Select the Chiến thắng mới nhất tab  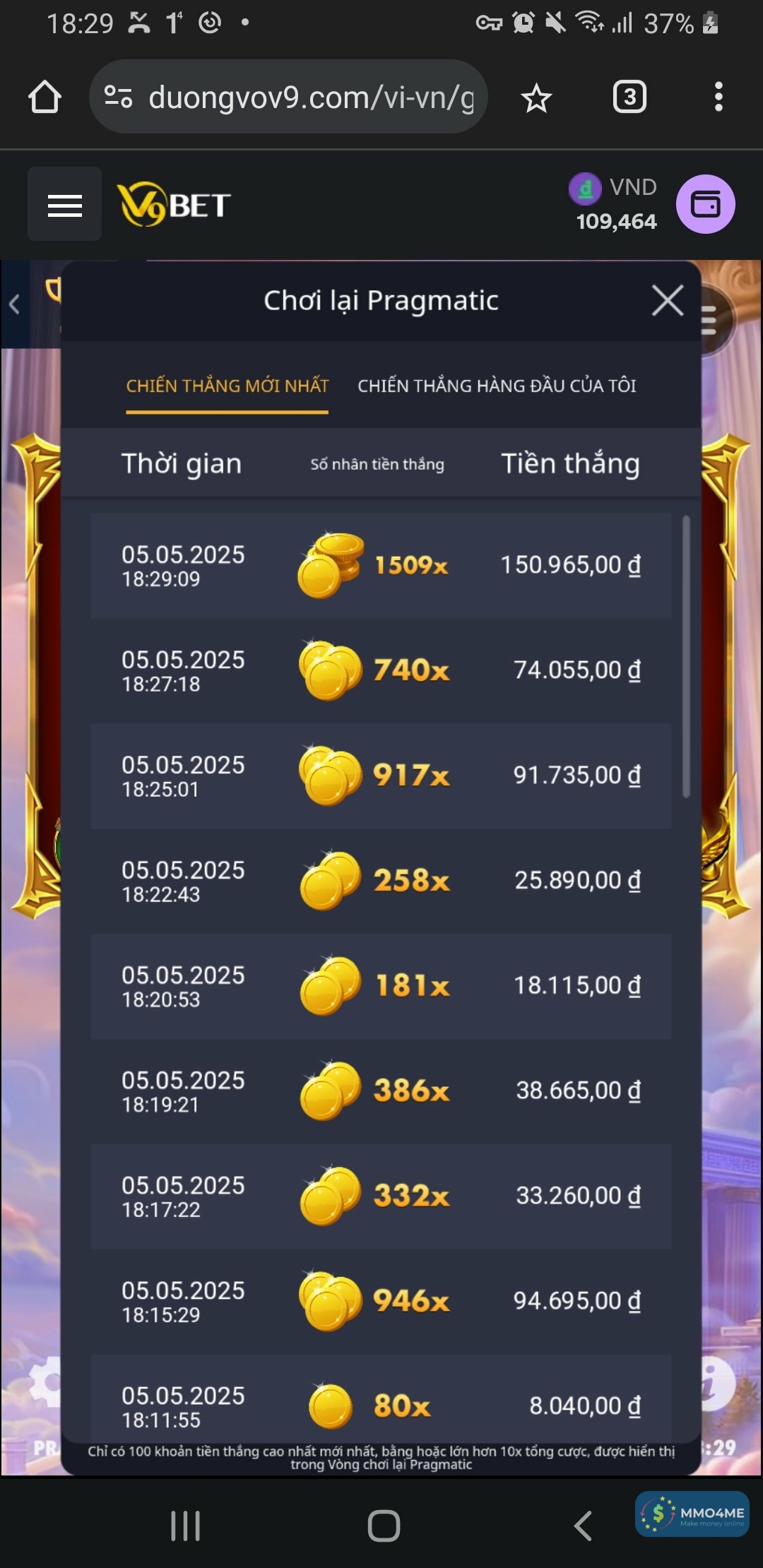point(227,386)
